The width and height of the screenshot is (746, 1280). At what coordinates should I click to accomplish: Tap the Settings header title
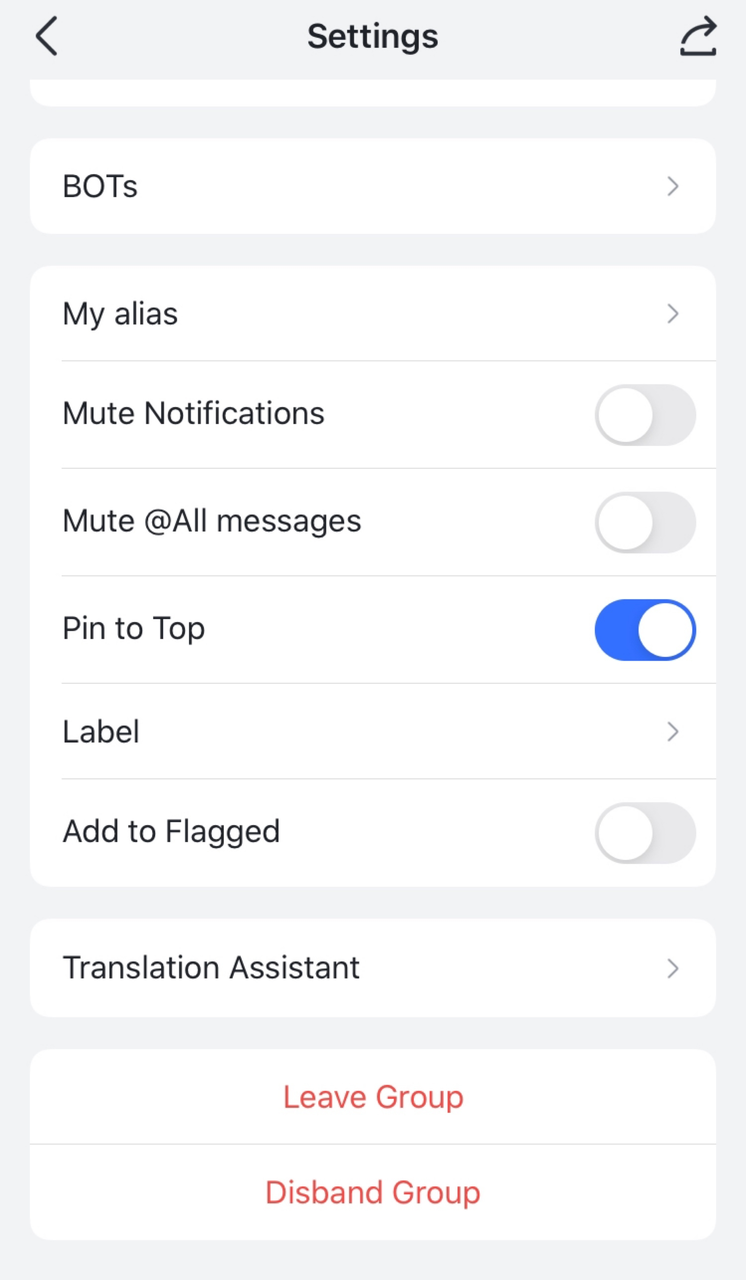click(373, 36)
